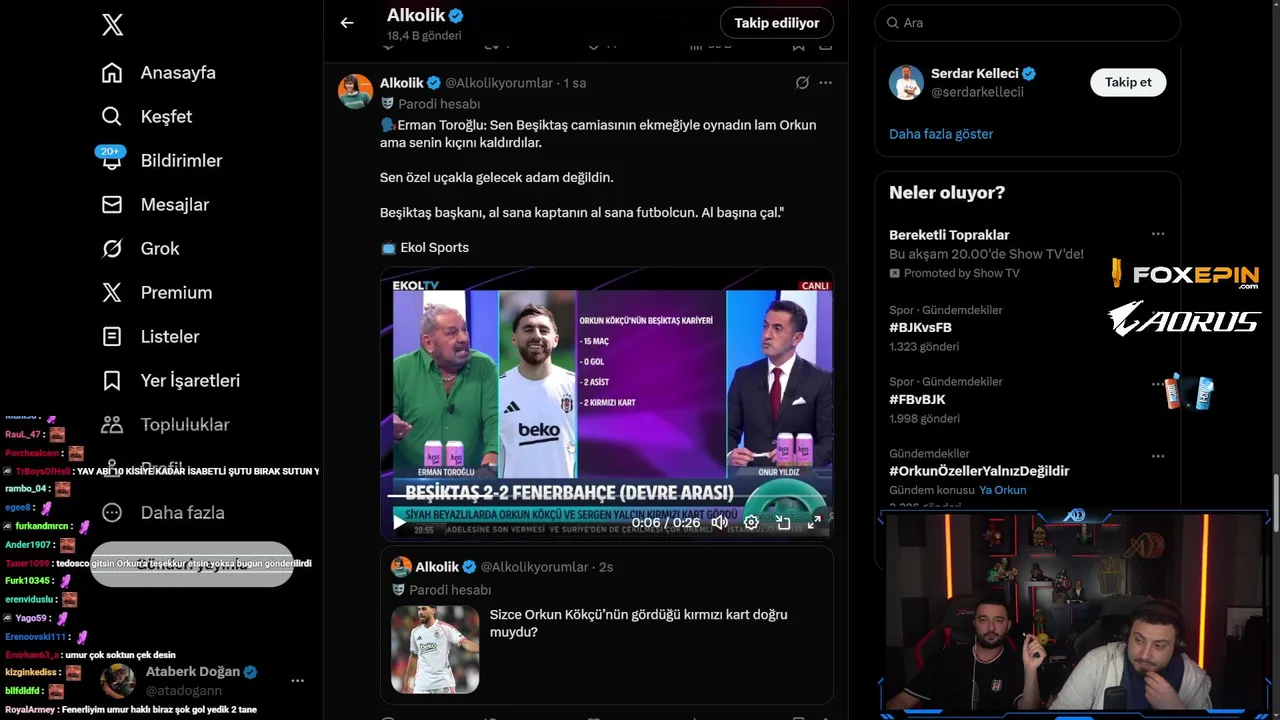Play the Ekol Sports video
The width and height of the screenshot is (1280, 720).
(x=399, y=522)
